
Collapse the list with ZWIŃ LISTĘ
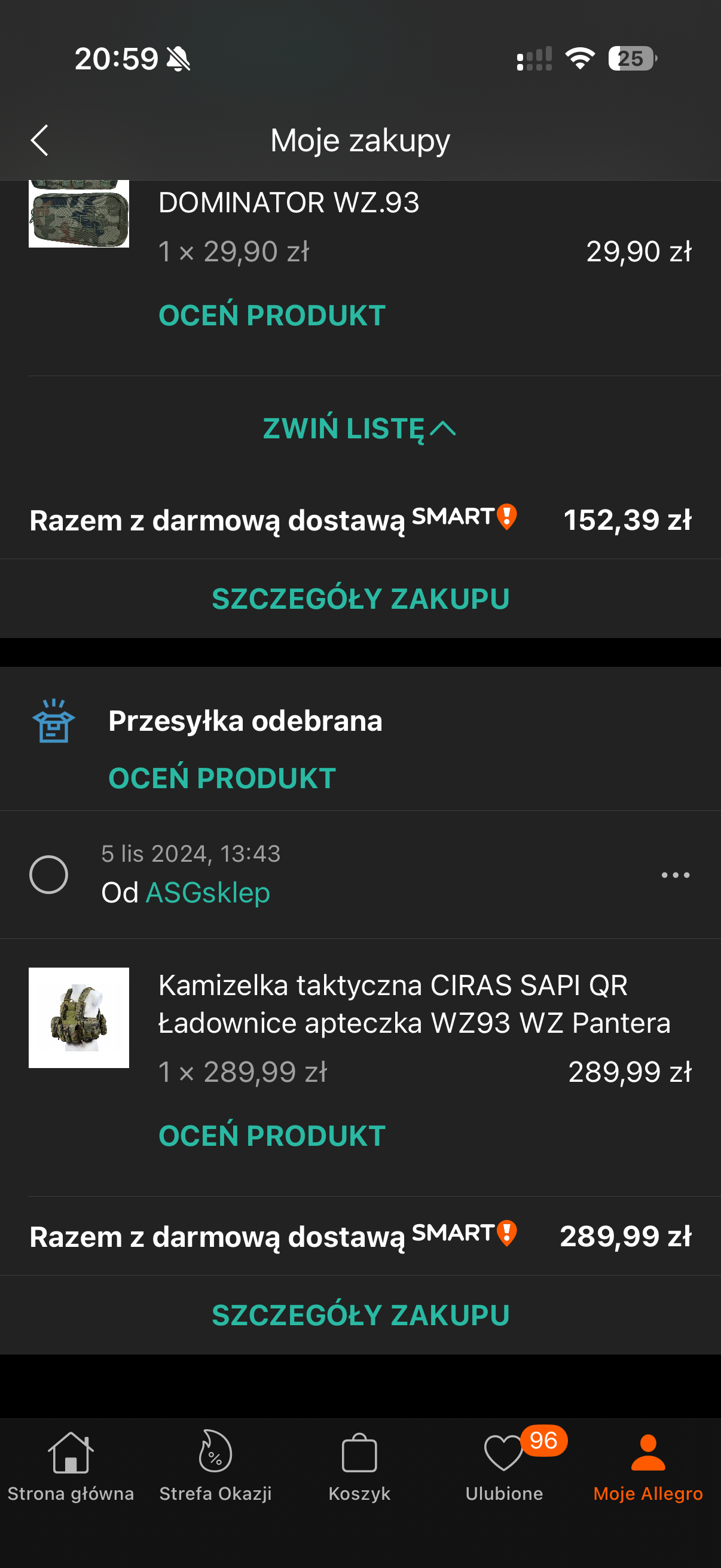(359, 428)
